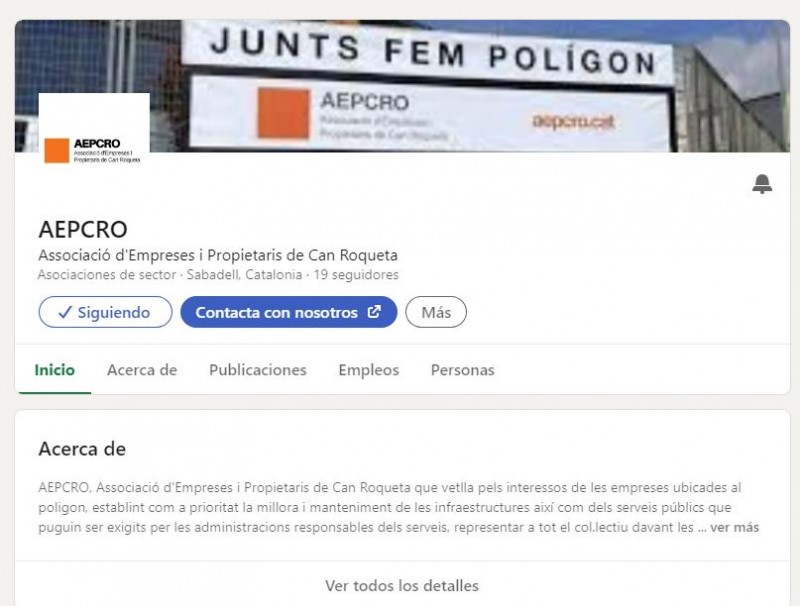
Task: Open the Más options menu
Action: [436, 312]
